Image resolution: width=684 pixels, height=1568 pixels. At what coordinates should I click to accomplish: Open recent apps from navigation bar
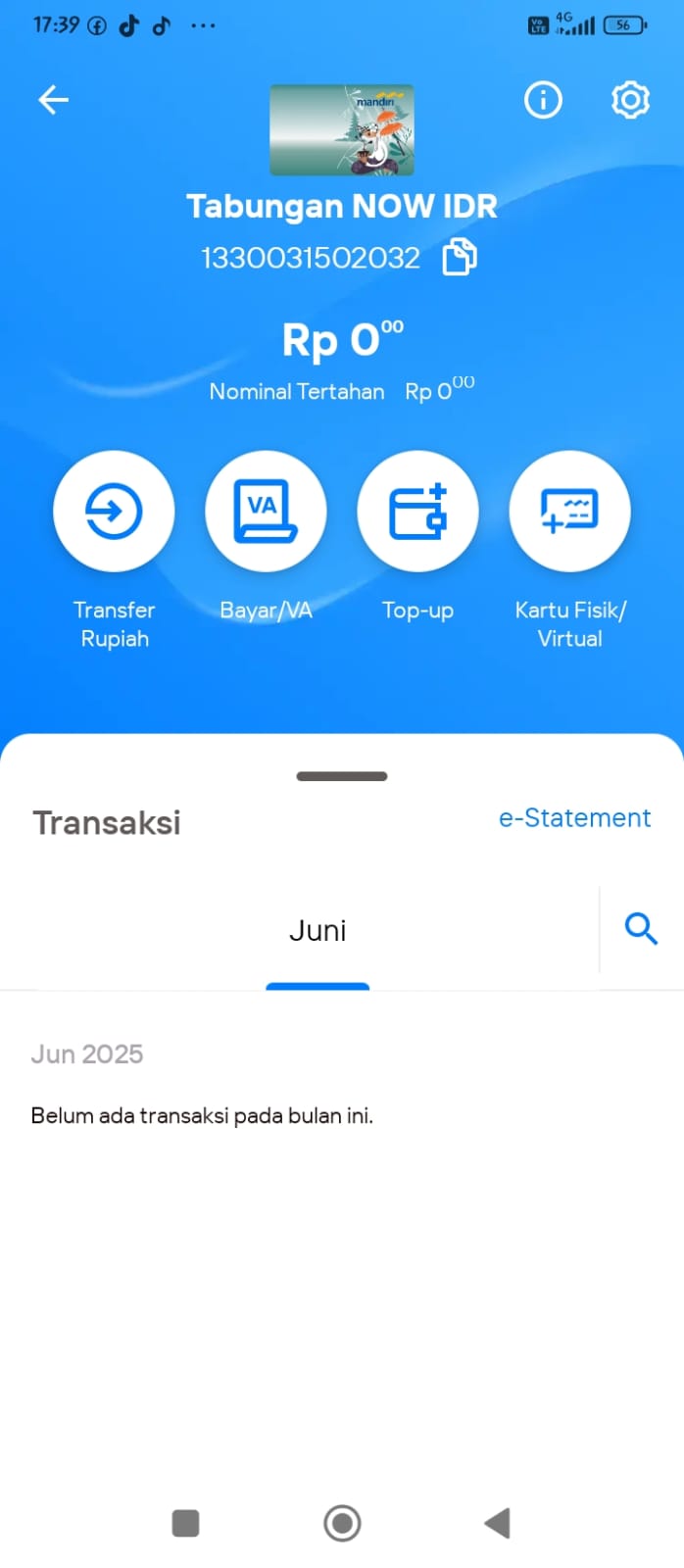point(185,1523)
